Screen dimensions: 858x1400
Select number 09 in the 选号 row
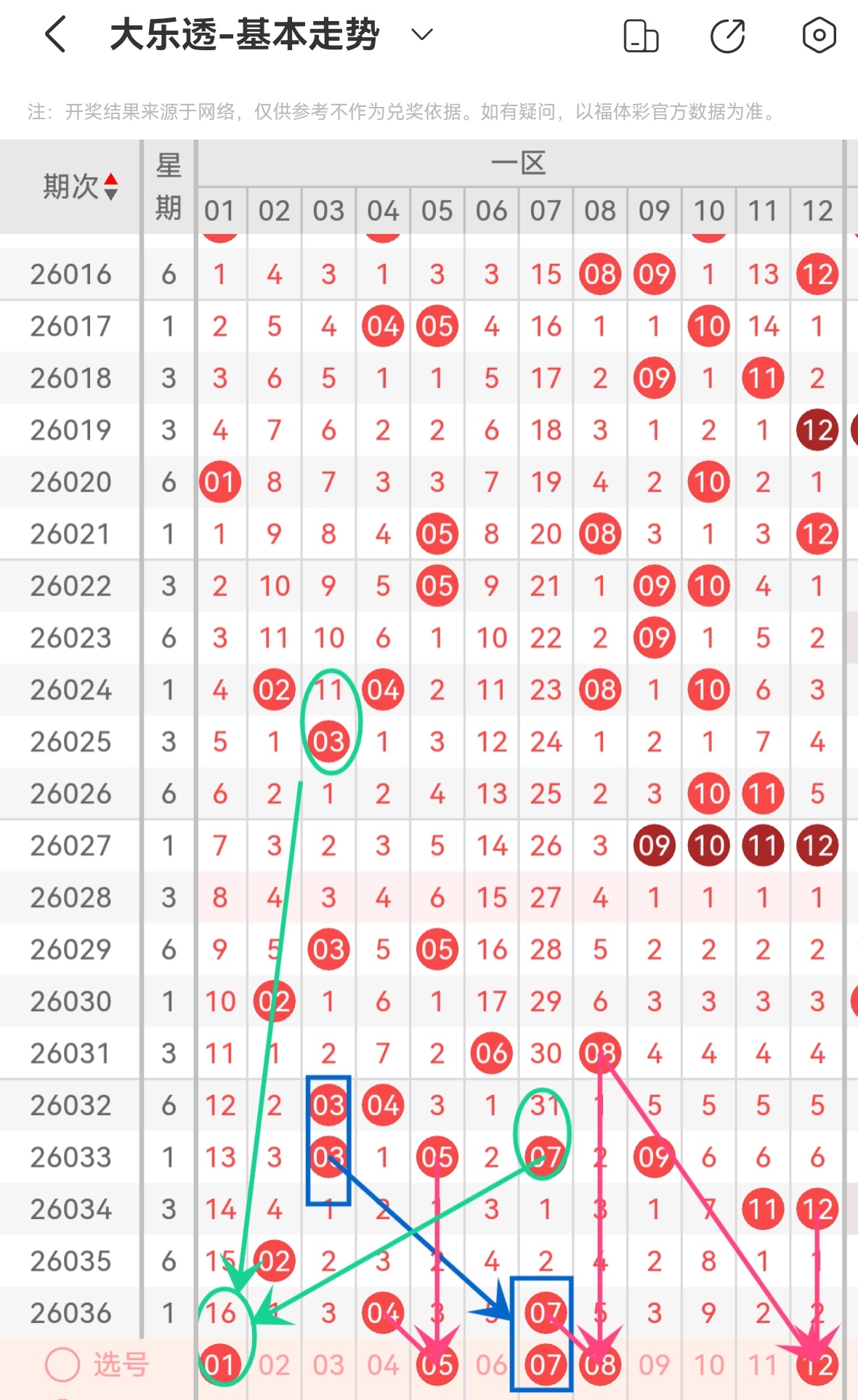(x=654, y=1365)
